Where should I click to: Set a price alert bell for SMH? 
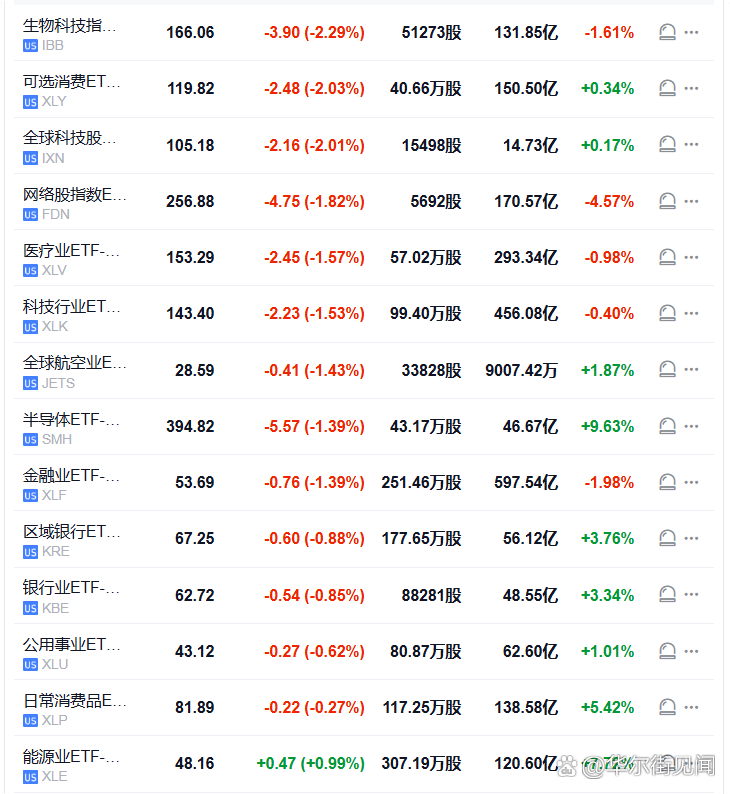668,426
